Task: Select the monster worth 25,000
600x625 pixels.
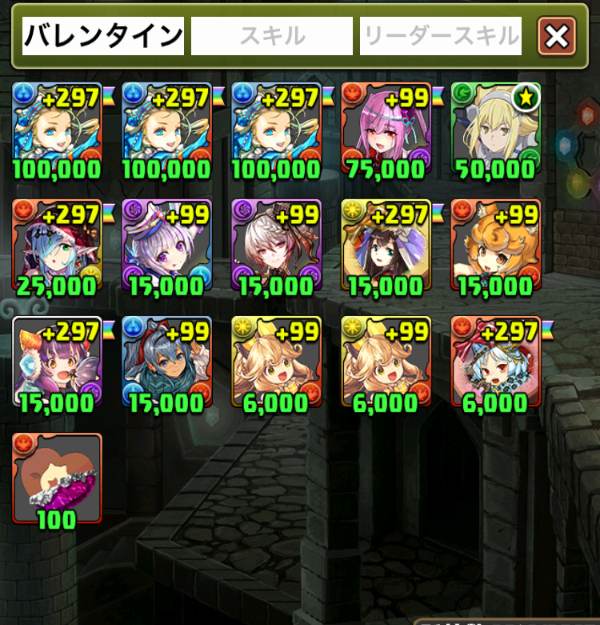Action: coord(57,241)
